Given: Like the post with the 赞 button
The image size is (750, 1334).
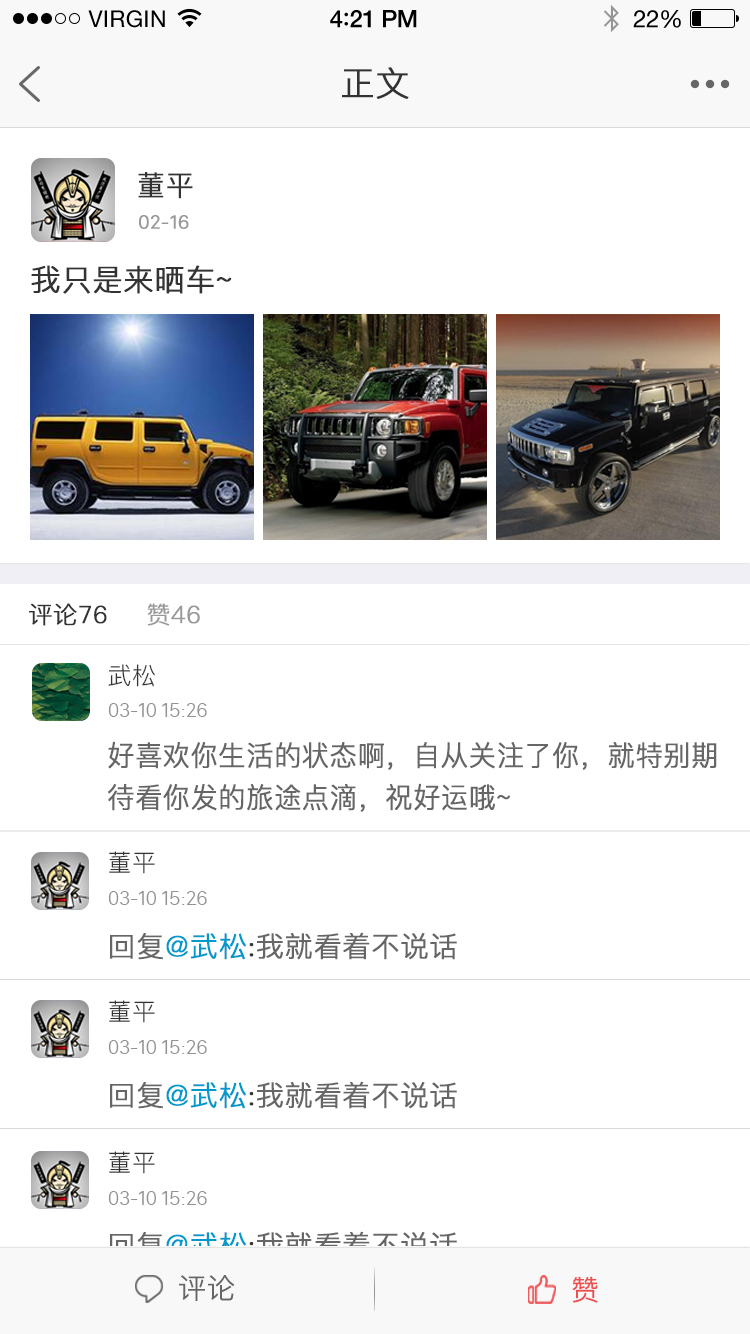Looking at the screenshot, I should tap(563, 1289).
